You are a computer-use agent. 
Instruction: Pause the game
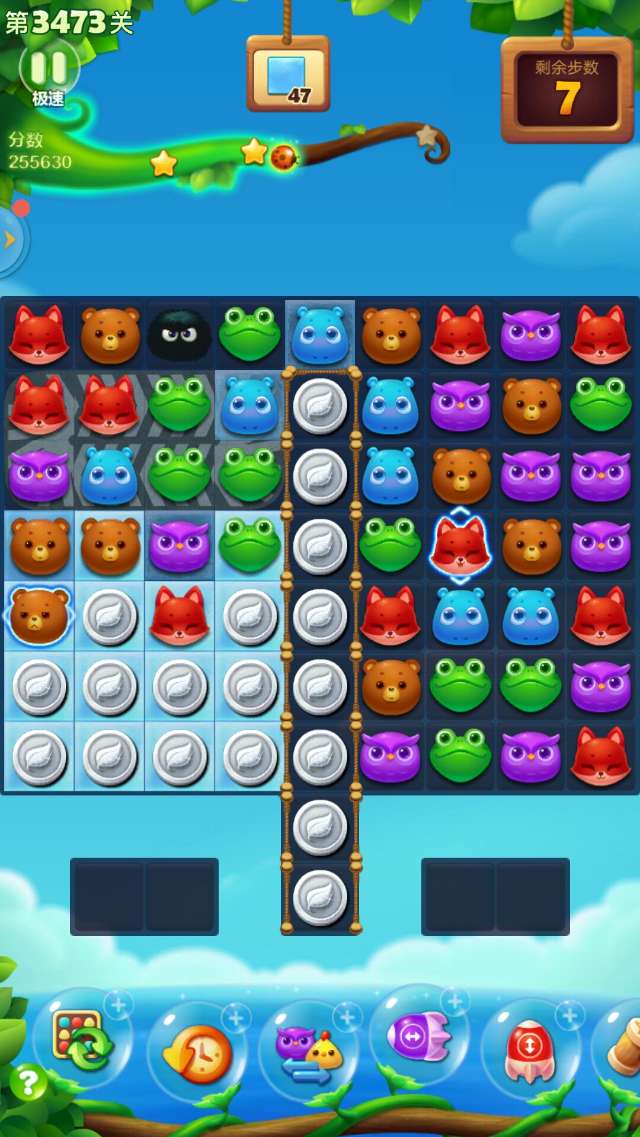[48, 68]
